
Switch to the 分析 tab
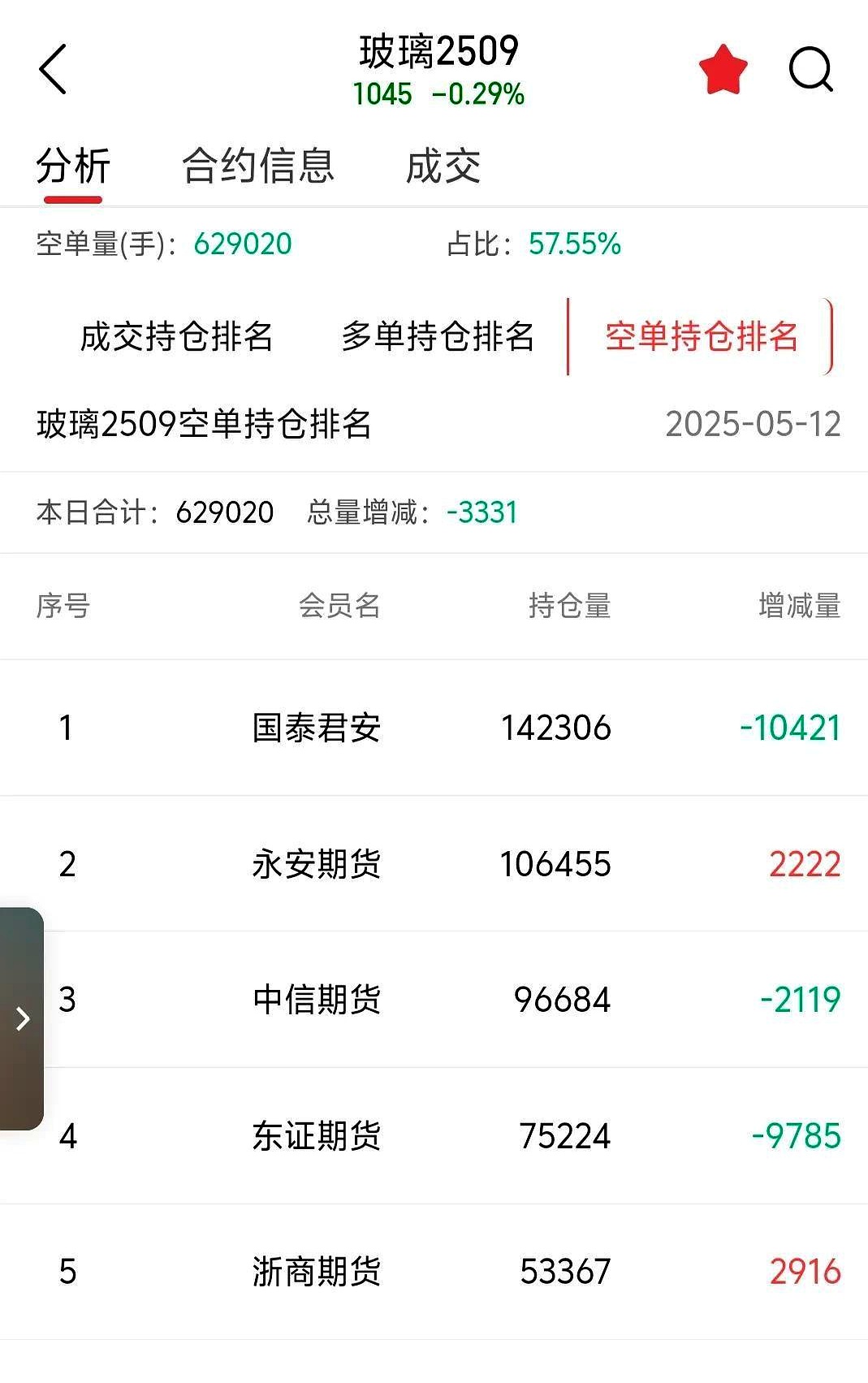pyautogui.click(x=73, y=166)
